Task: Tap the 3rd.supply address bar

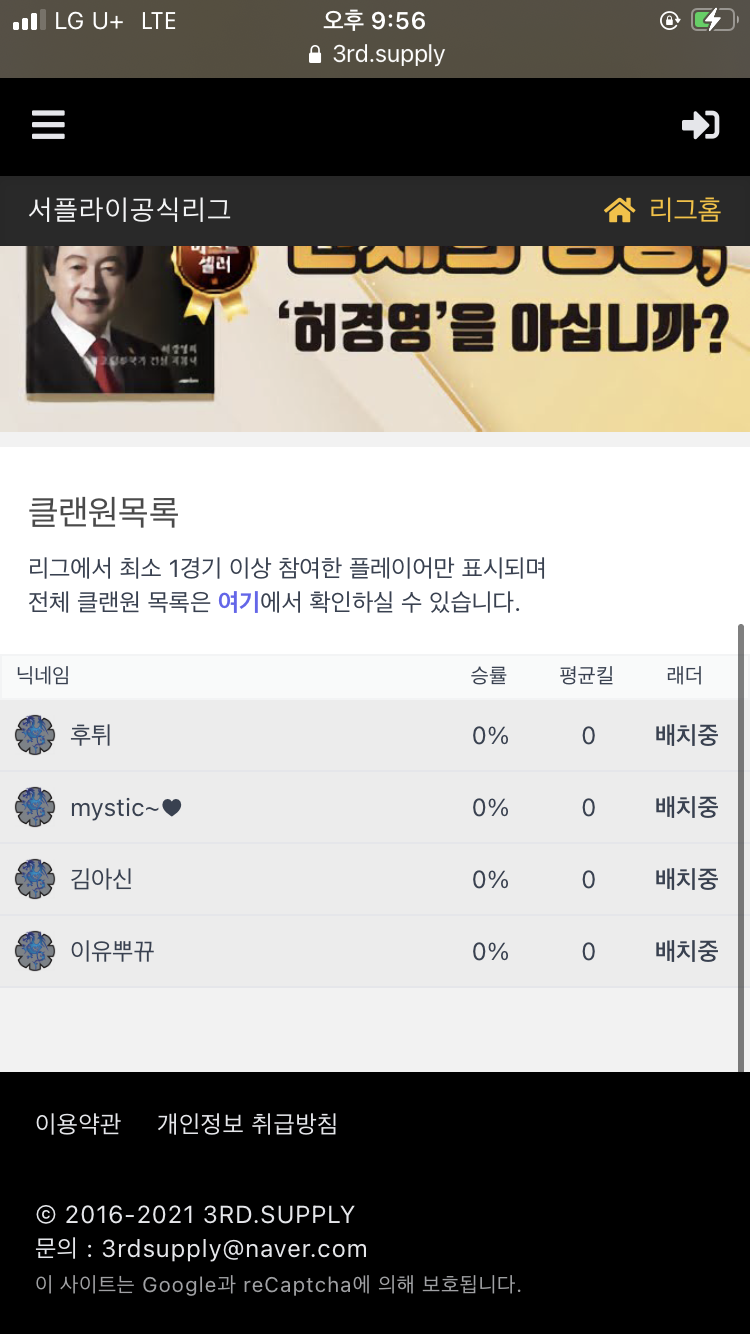Action: tap(377, 54)
